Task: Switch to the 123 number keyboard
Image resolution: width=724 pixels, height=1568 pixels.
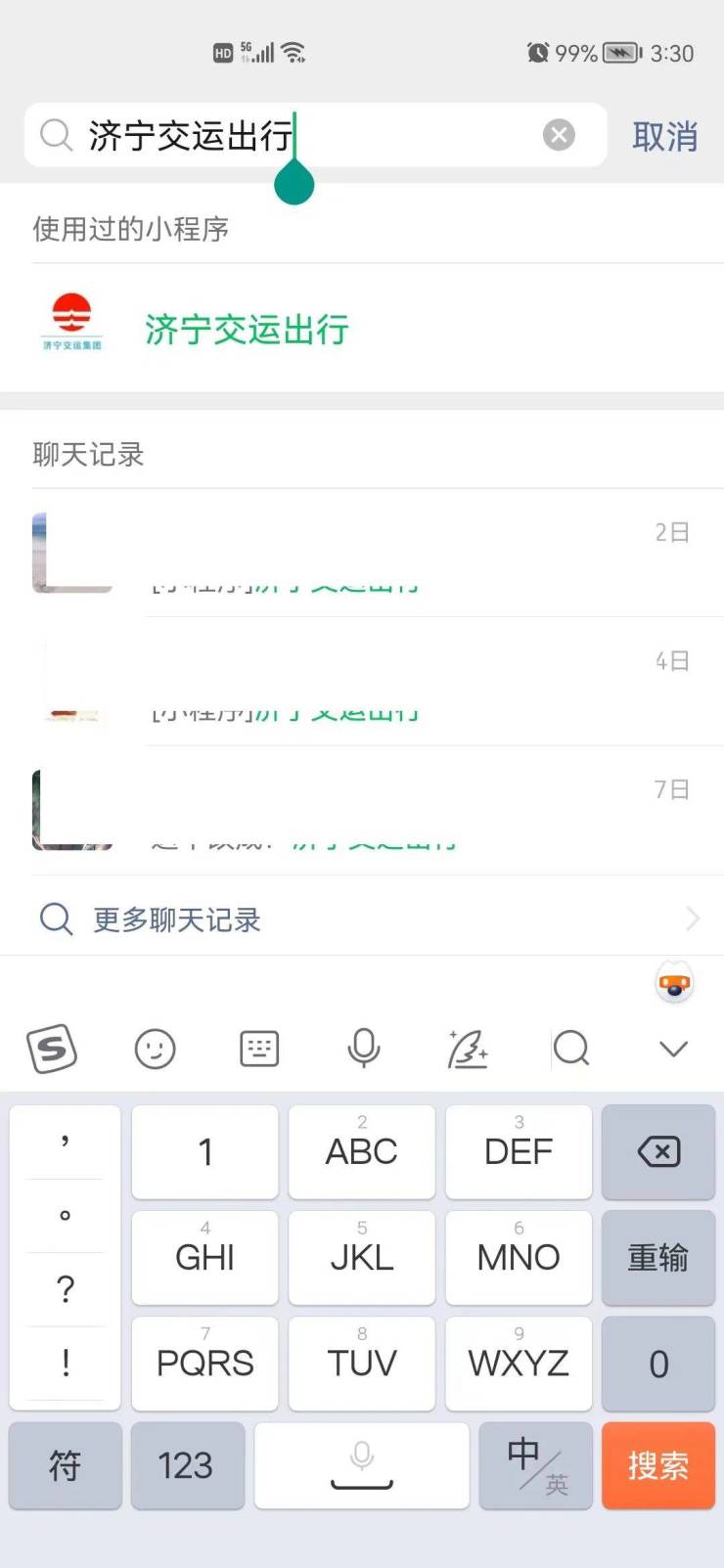Action: pyautogui.click(x=186, y=1465)
